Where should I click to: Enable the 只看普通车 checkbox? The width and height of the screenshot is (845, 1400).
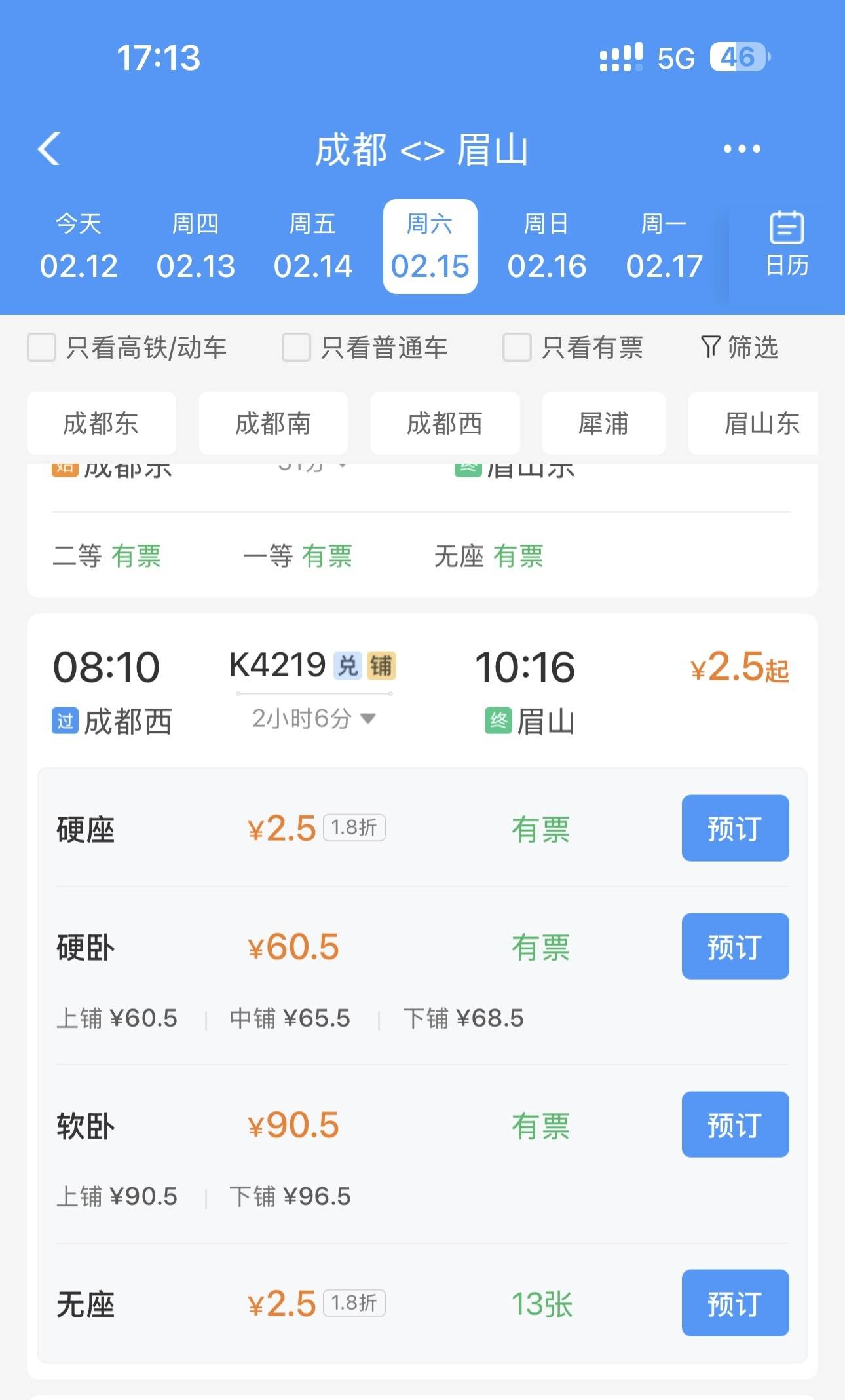click(x=296, y=347)
